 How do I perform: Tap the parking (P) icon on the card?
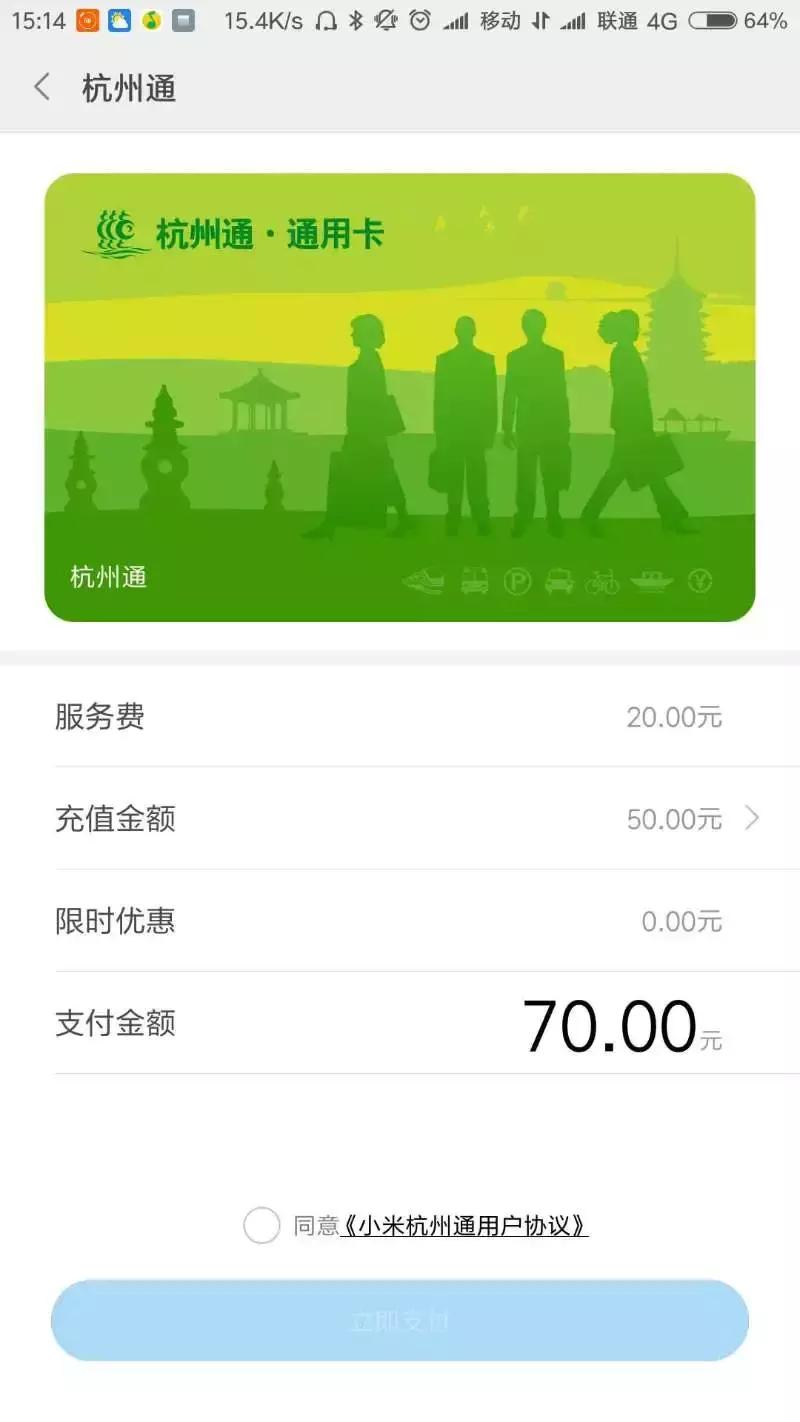click(518, 580)
